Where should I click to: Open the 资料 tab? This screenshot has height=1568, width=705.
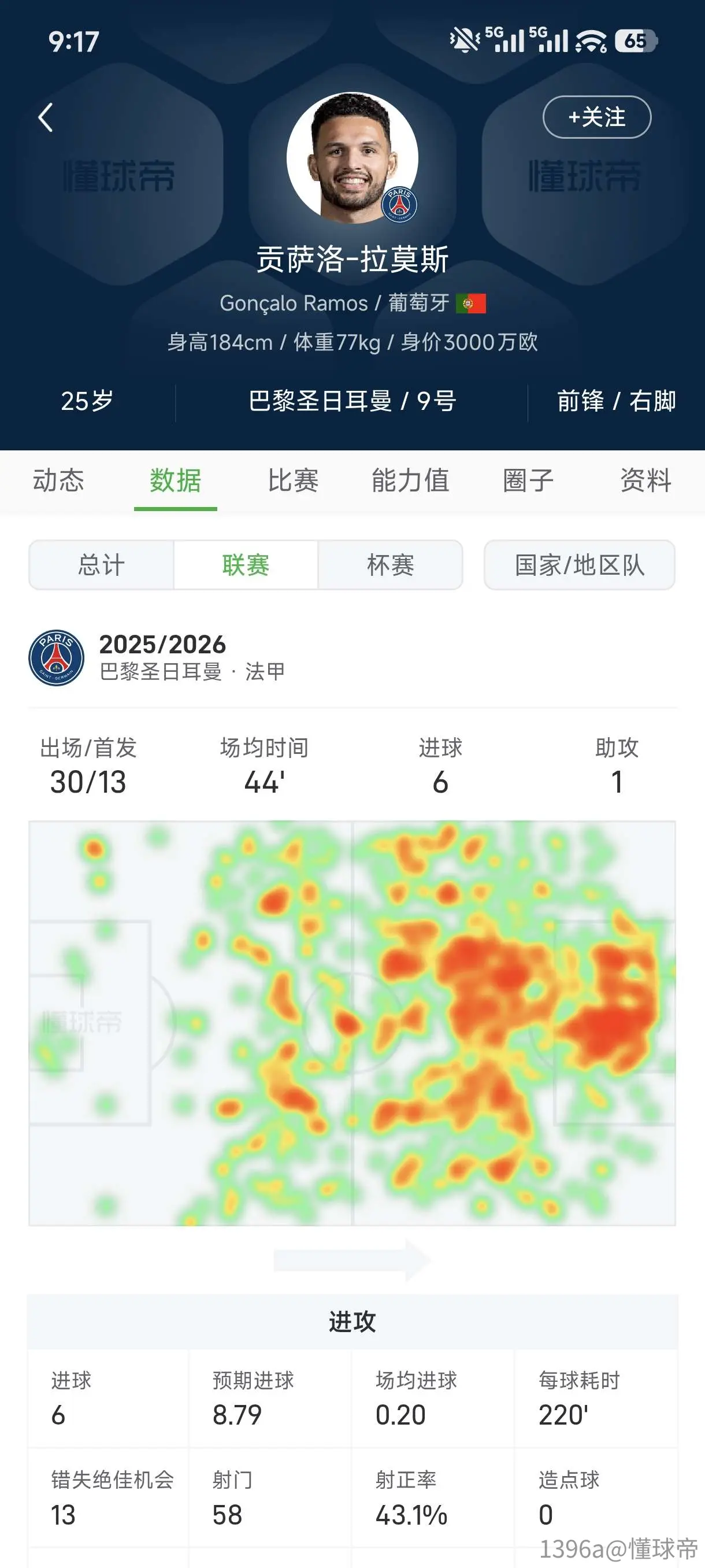(645, 480)
